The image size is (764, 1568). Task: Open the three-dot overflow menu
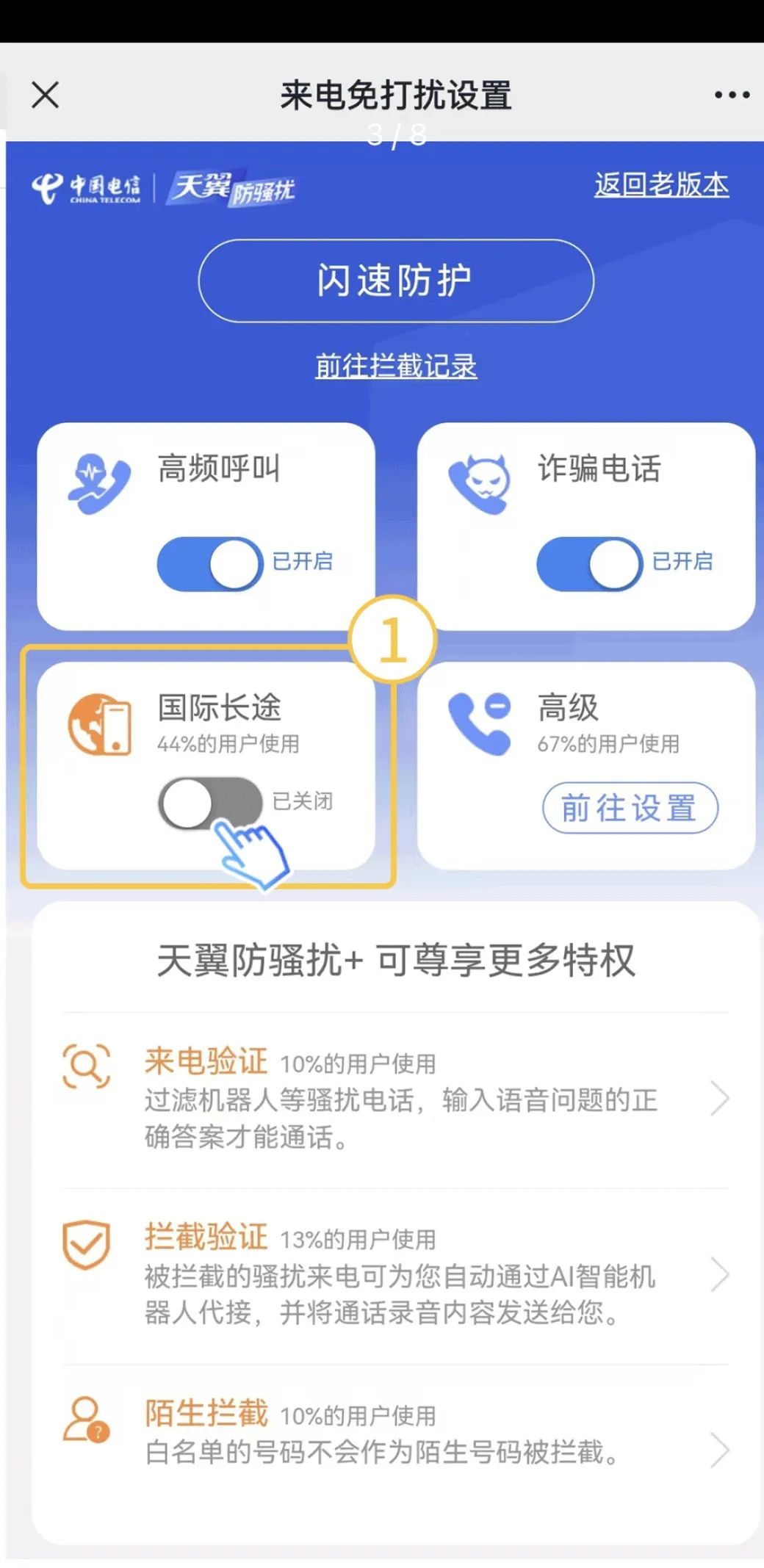732,95
